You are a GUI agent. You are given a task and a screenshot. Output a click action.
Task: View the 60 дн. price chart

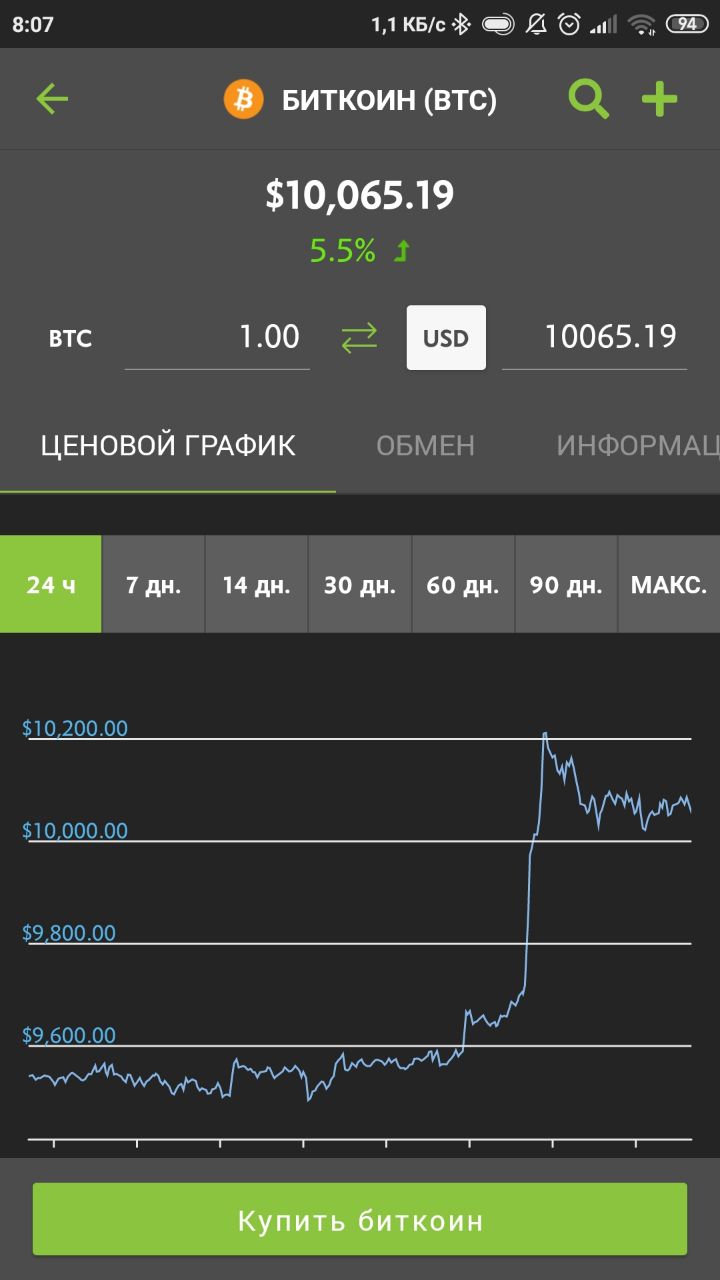(463, 584)
